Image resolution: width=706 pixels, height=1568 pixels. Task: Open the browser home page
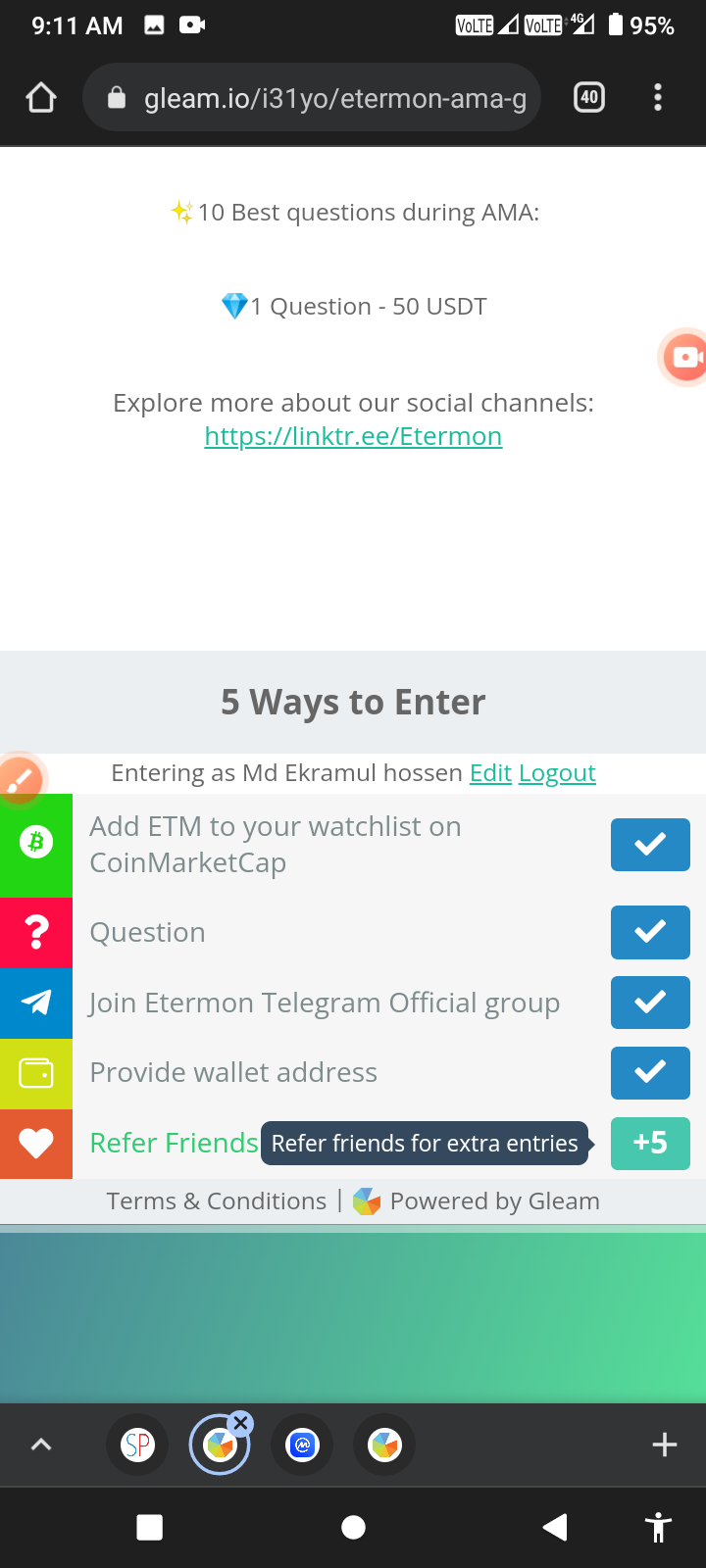pyautogui.click(x=41, y=98)
